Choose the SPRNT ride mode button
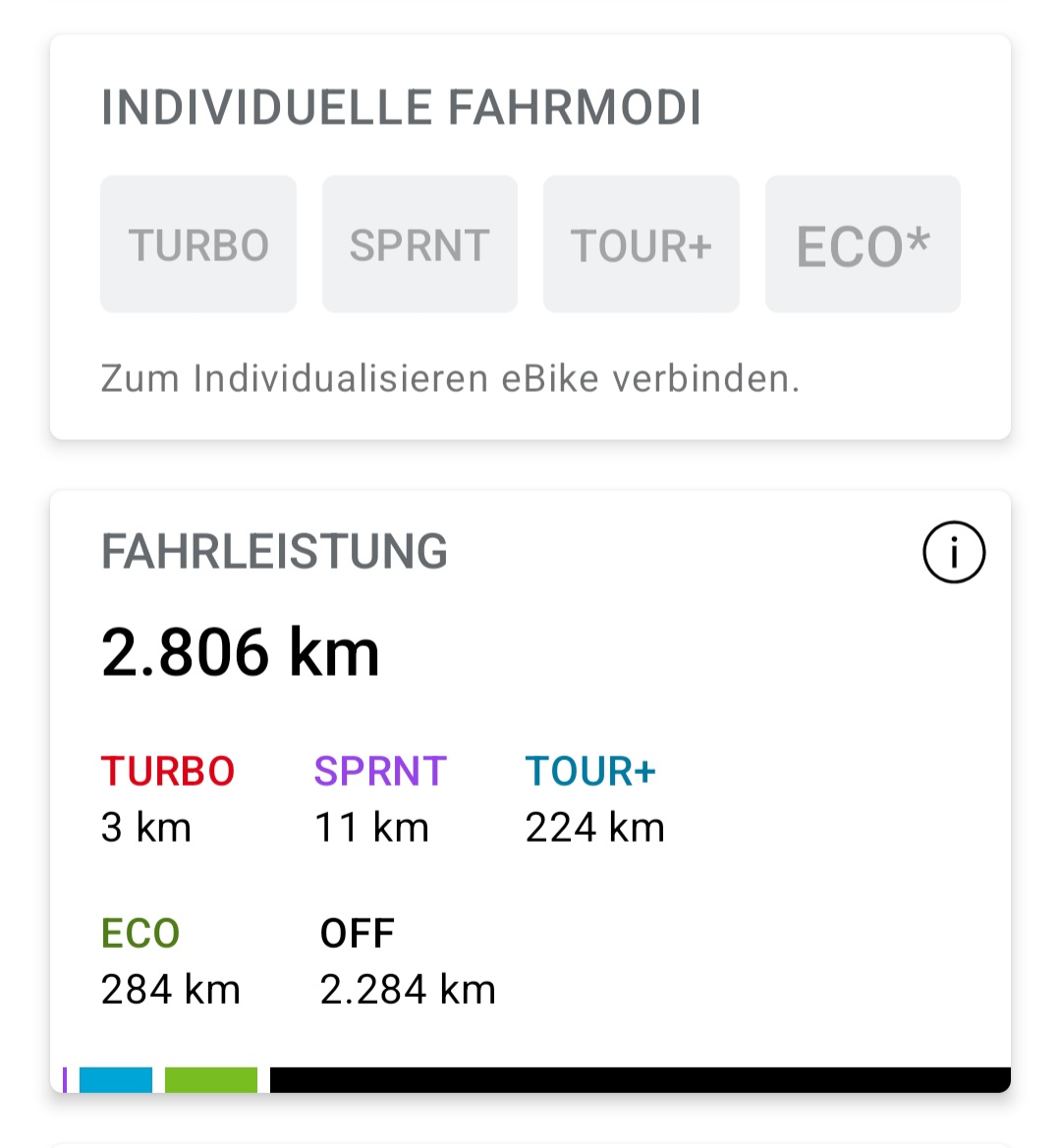This screenshot has height=1148, width=1061. click(419, 245)
